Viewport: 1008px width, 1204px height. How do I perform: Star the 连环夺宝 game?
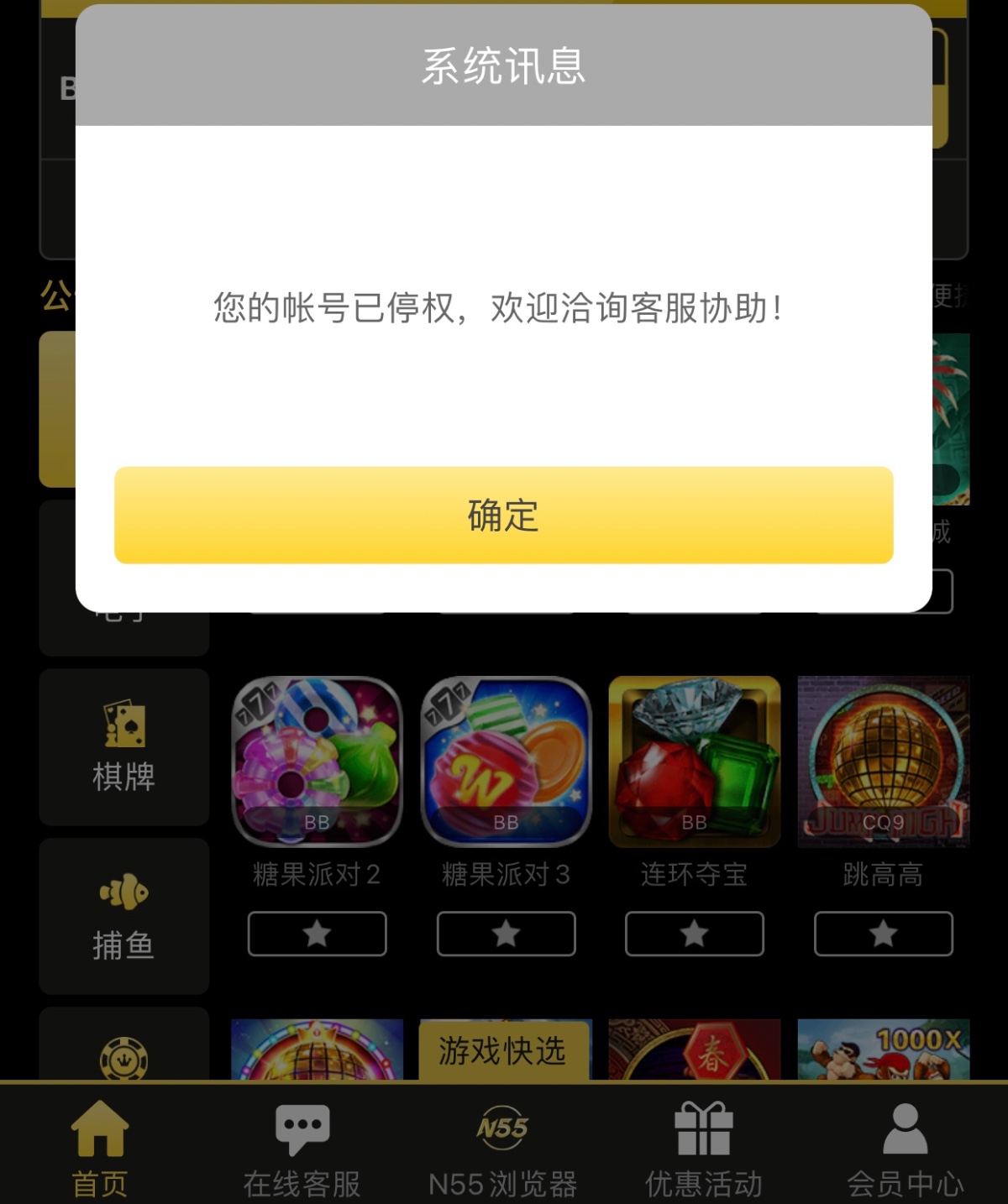point(695,934)
